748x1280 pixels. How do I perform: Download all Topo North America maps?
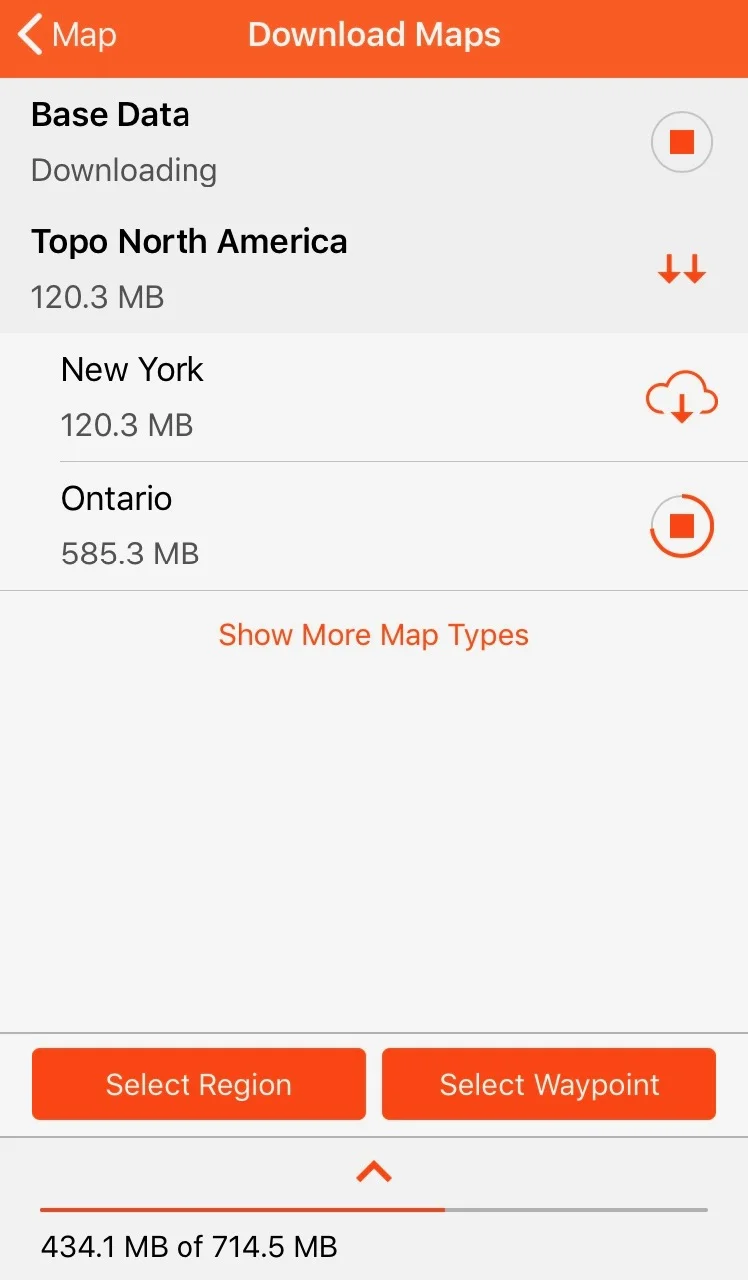681,269
